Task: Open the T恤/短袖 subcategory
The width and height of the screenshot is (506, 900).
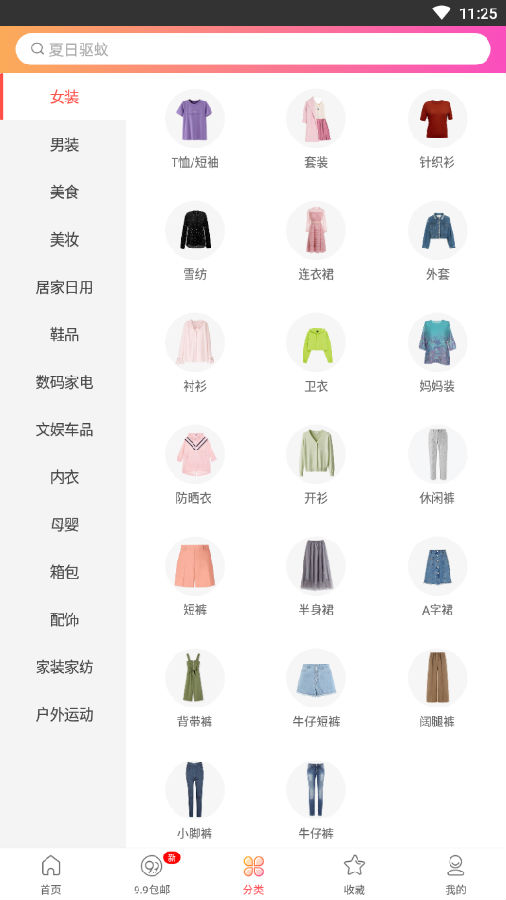Action: [x=194, y=130]
